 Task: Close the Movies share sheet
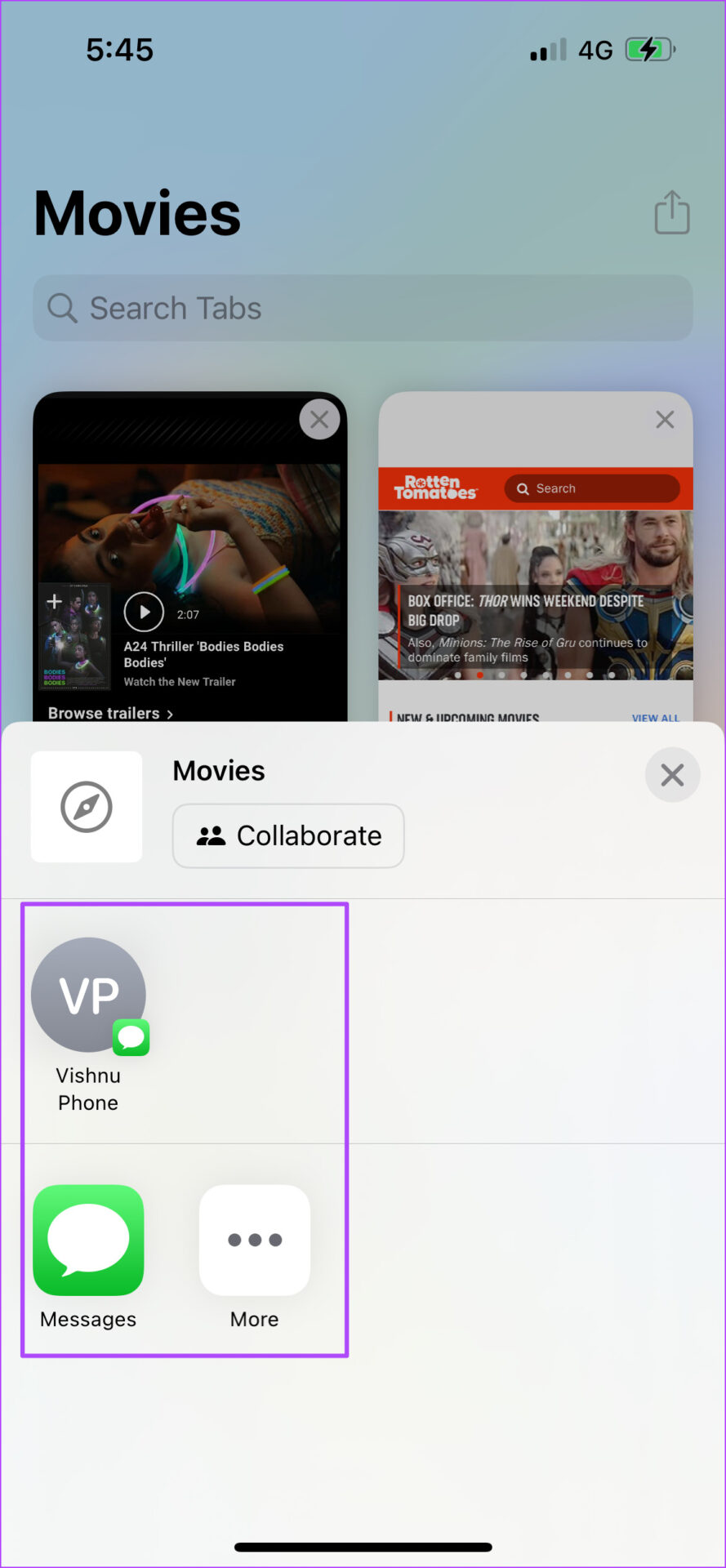pos(672,774)
